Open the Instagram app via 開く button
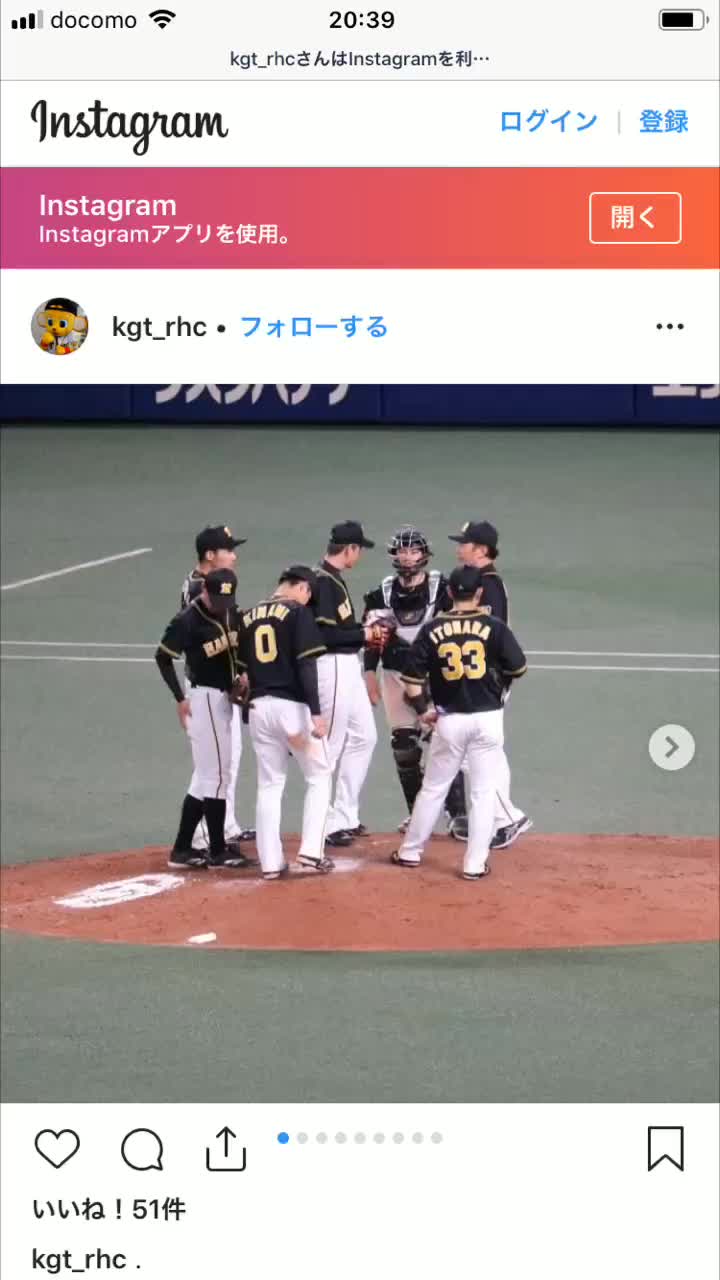 (635, 218)
